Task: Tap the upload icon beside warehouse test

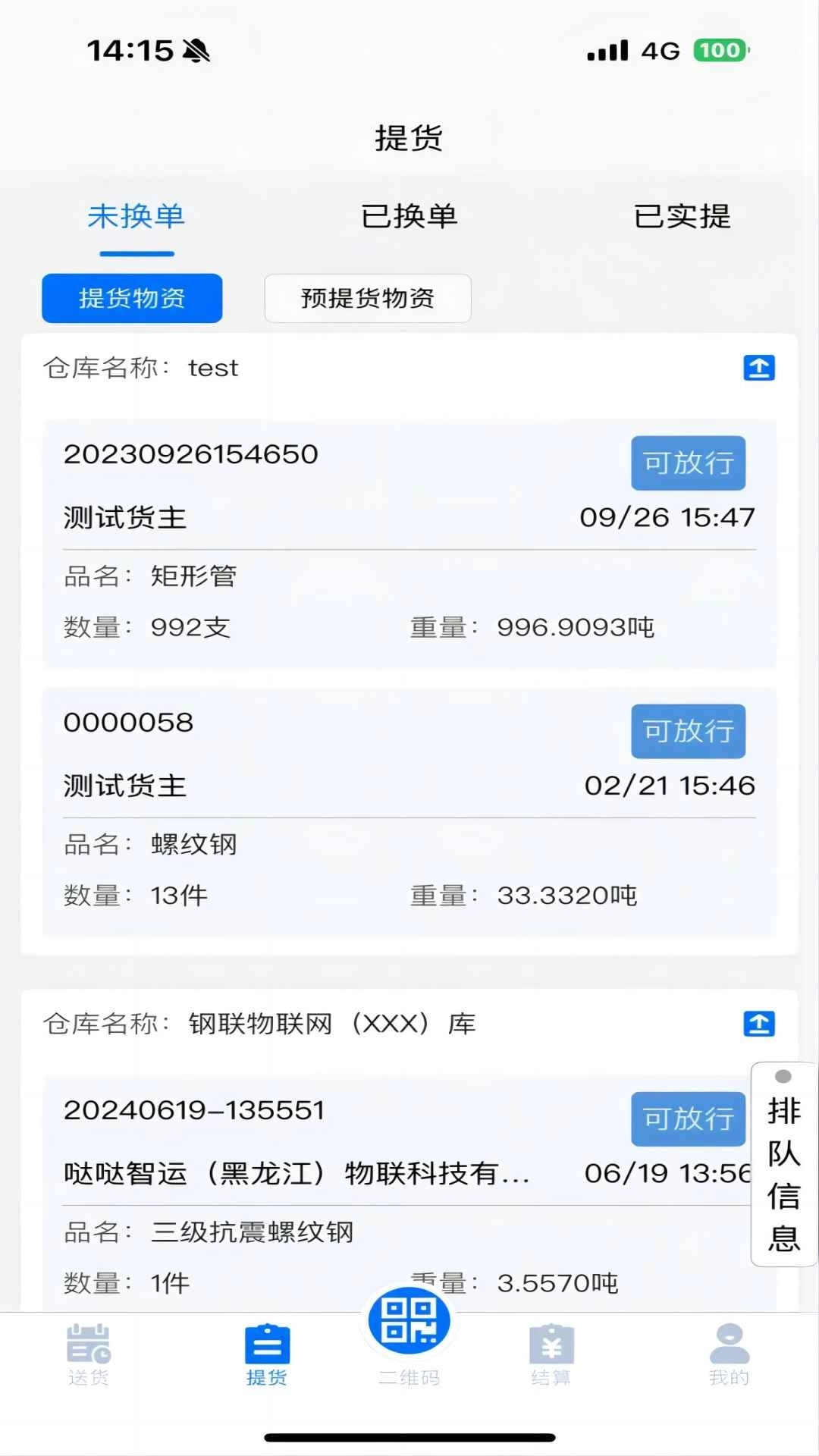Action: pyautogui.click(x=759, y=368)
